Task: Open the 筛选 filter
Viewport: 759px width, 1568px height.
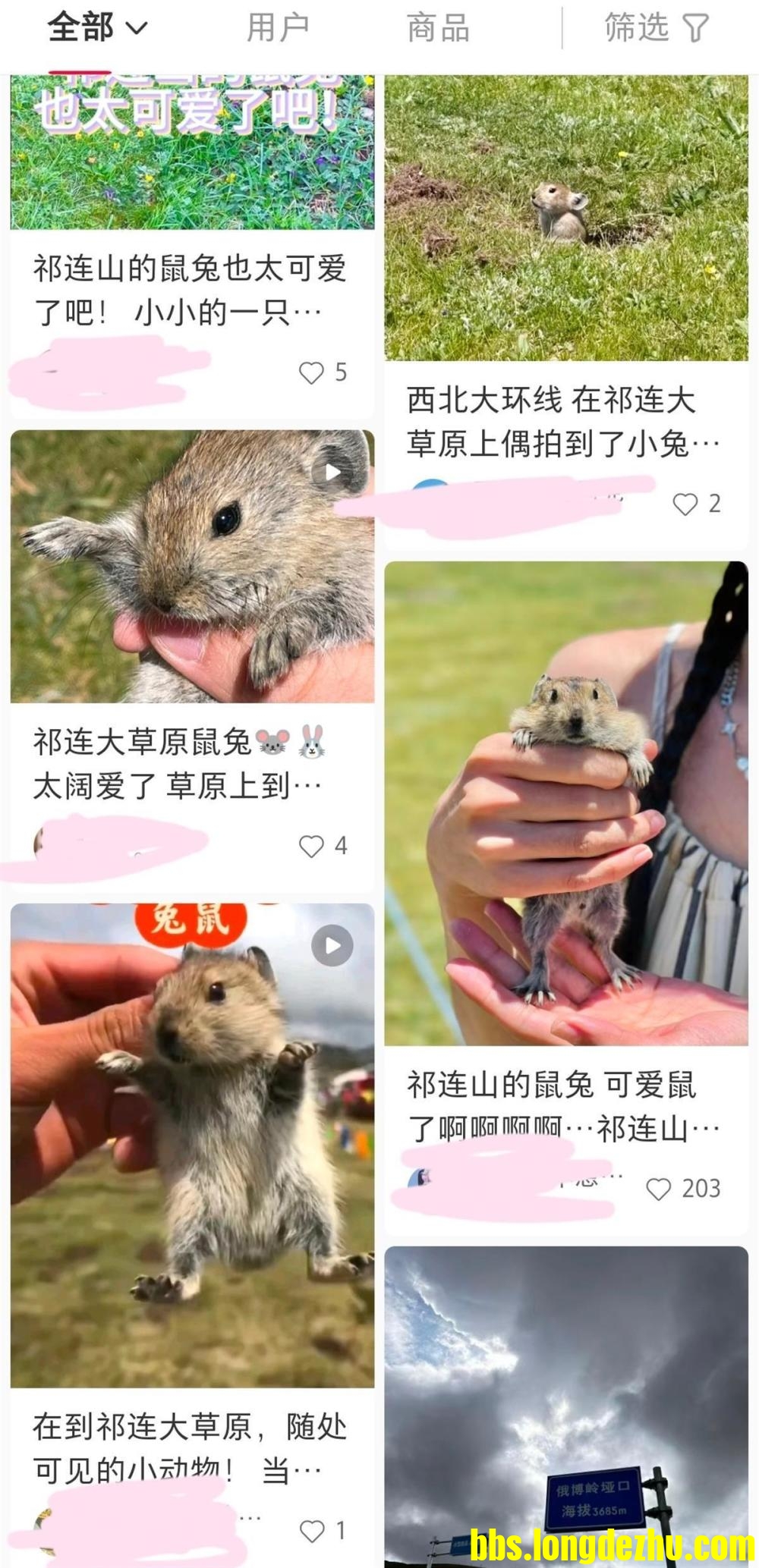Action: (657, 29)
